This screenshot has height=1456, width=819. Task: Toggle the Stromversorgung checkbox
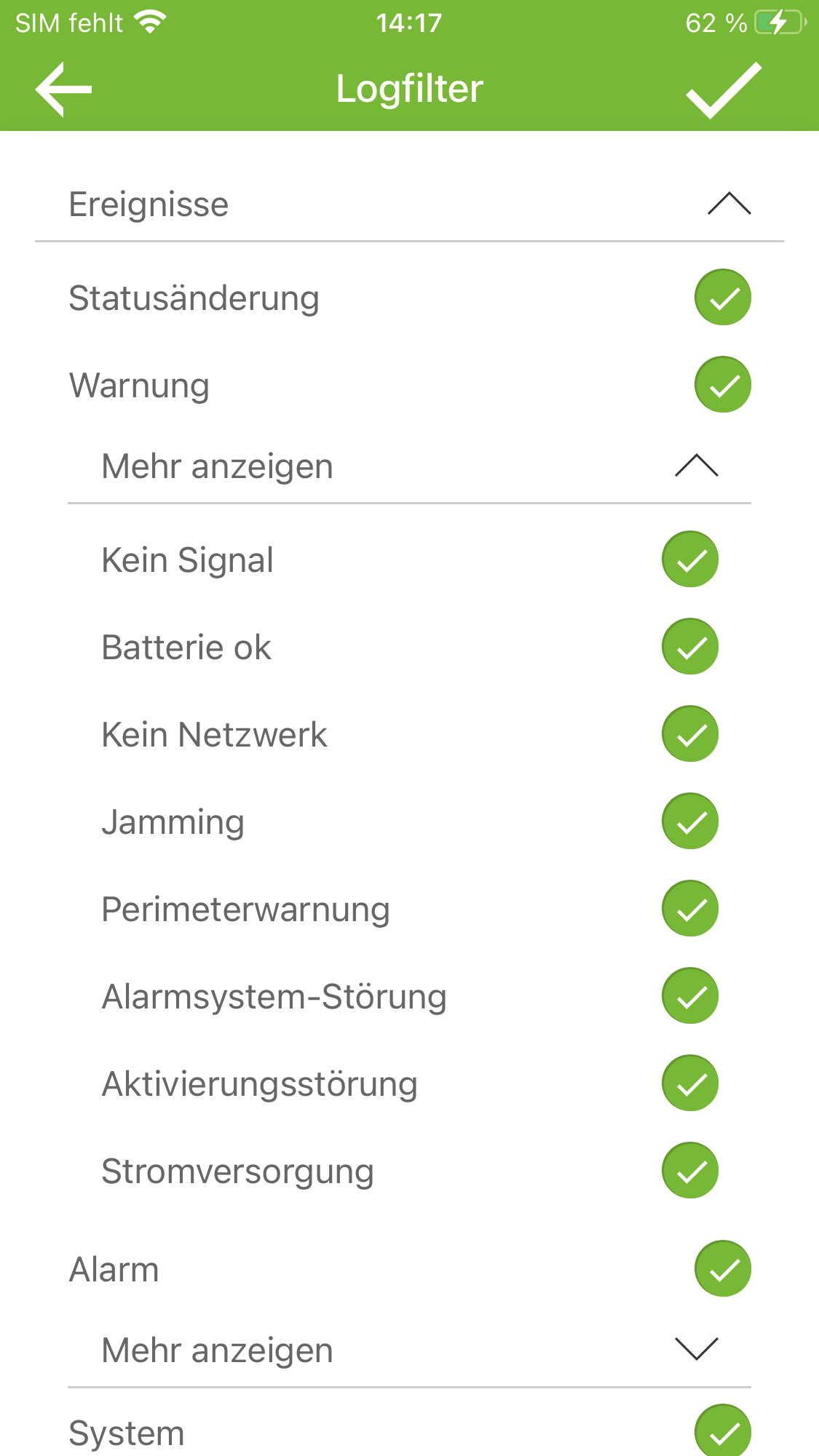tap(690, 1171)
